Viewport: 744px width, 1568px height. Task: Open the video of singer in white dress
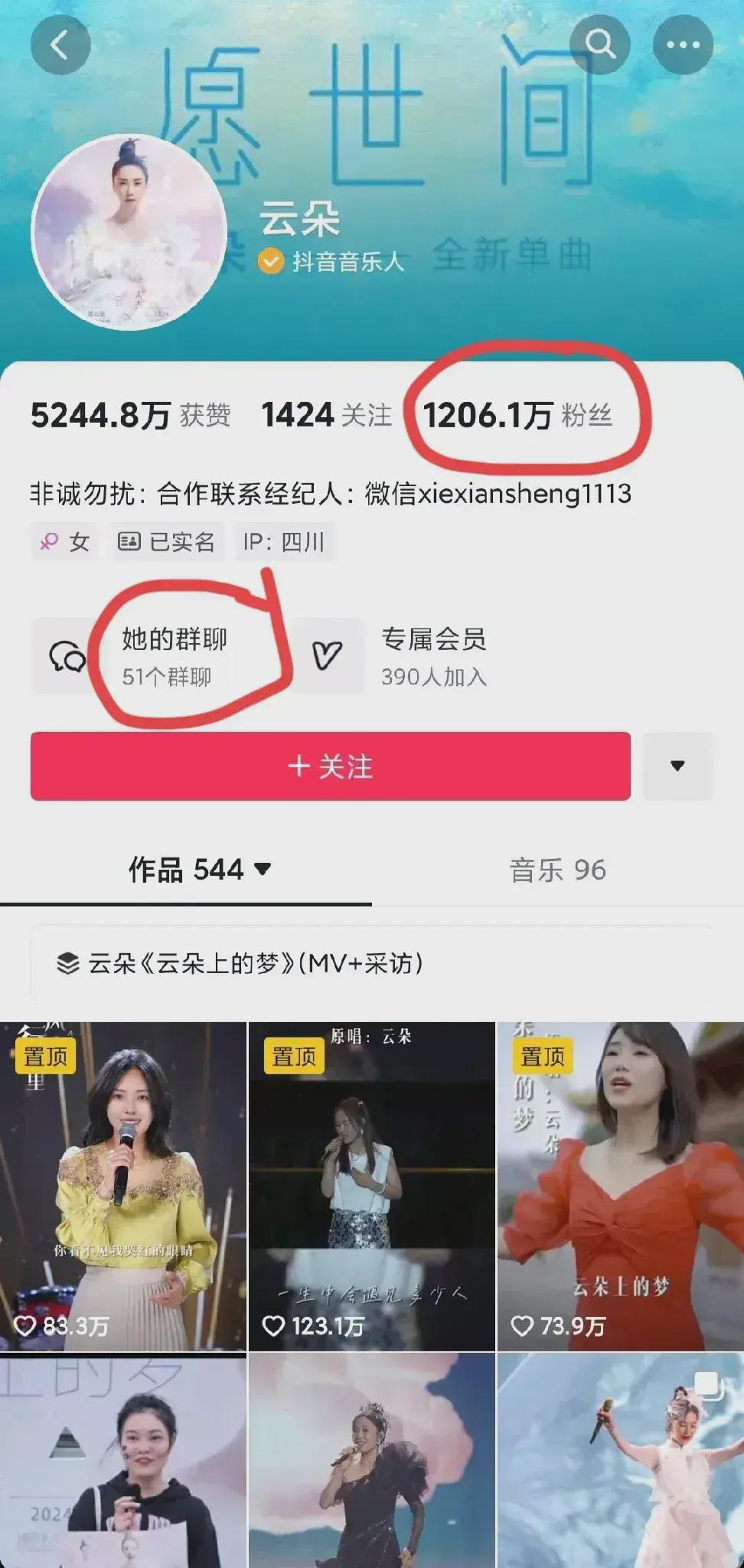pos(621,1462)
